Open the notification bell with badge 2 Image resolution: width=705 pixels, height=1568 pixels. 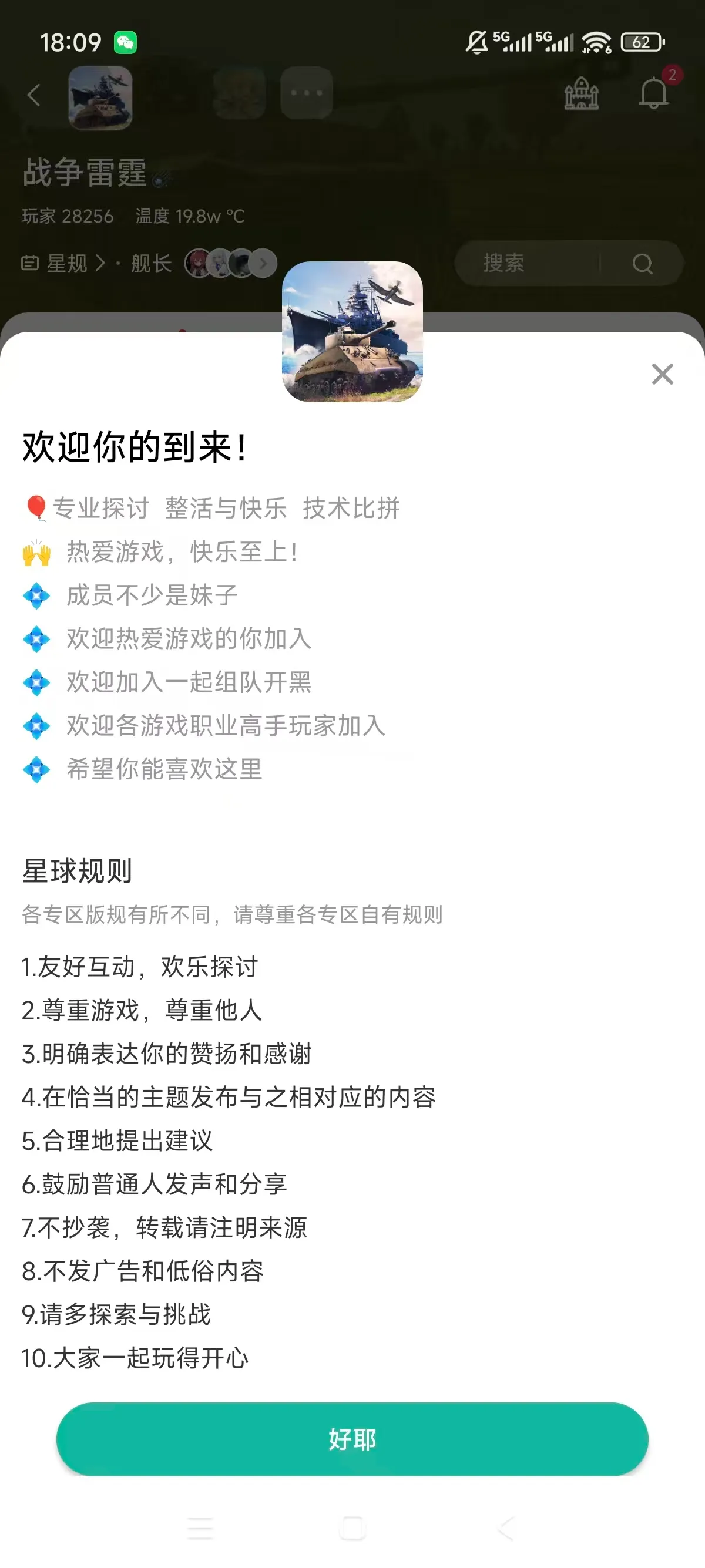(x=653, y=93)
